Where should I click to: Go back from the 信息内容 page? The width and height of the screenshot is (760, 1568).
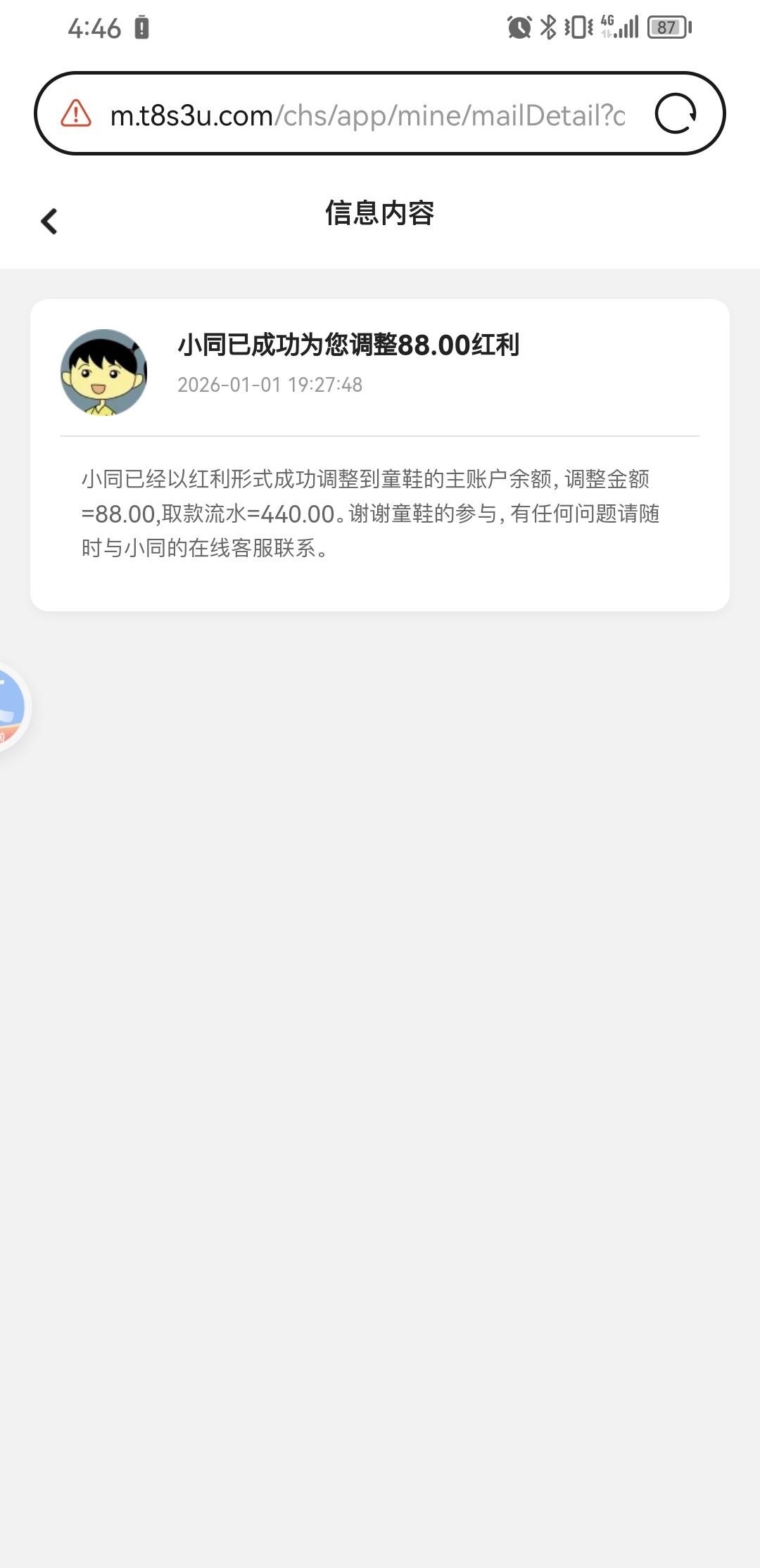coord(49,221)
